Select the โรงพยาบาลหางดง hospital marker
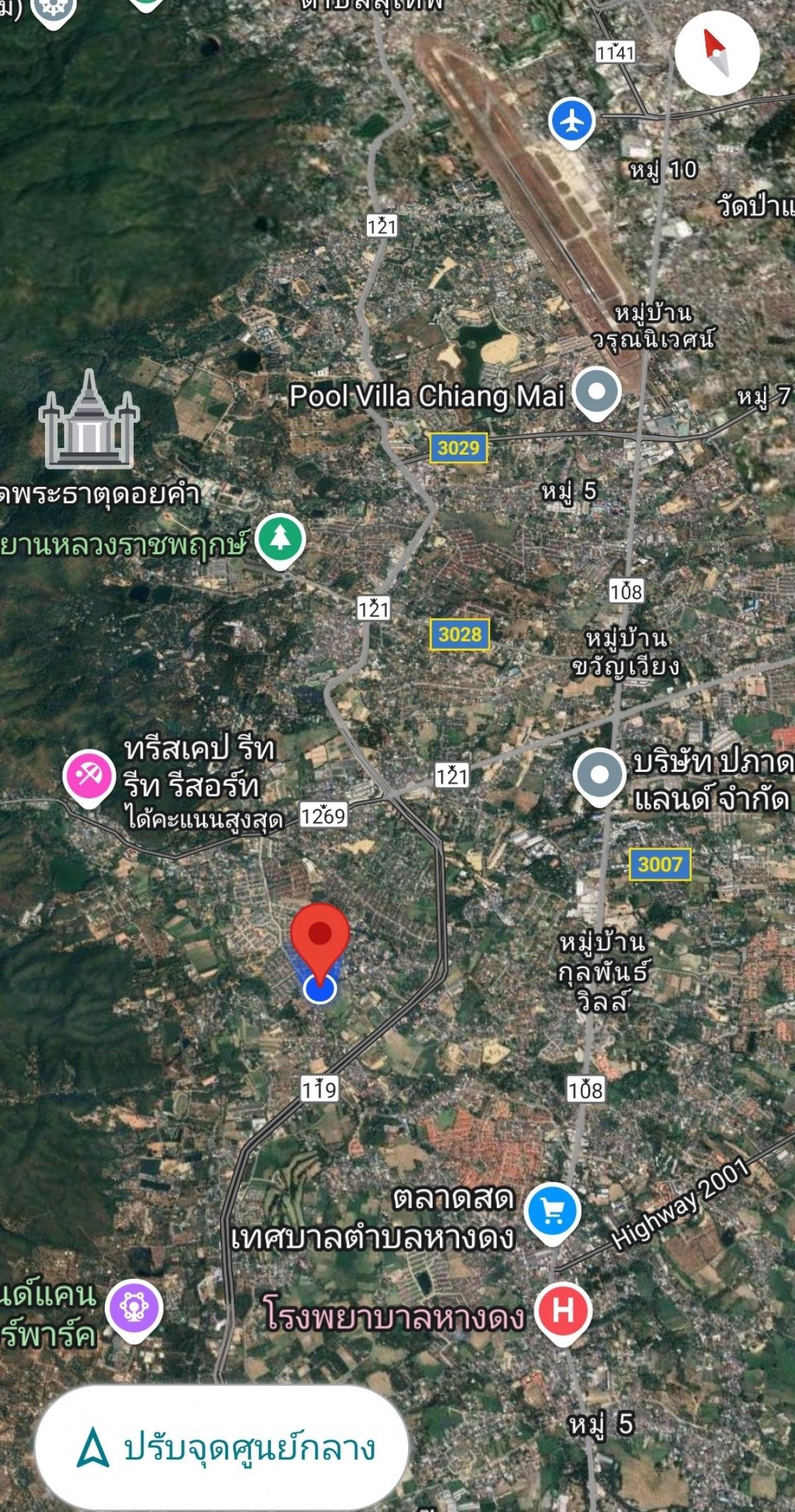Viewport: 795px width, 1512px height. pos(562,1311)
